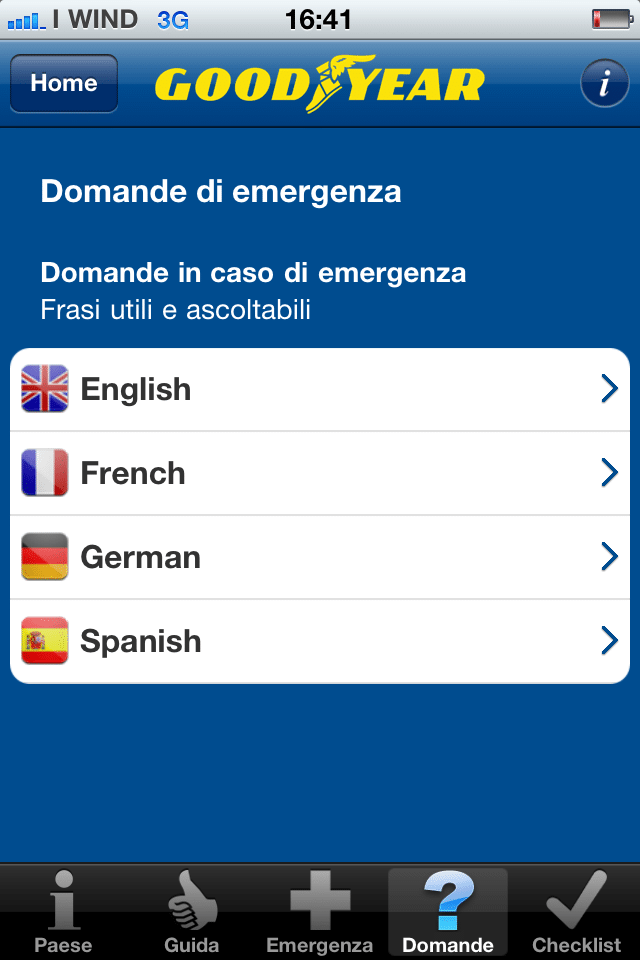Open English emergency phrases
Viewport: 640px width, 960px height.
pyautogui.click(x=320, y=390)
